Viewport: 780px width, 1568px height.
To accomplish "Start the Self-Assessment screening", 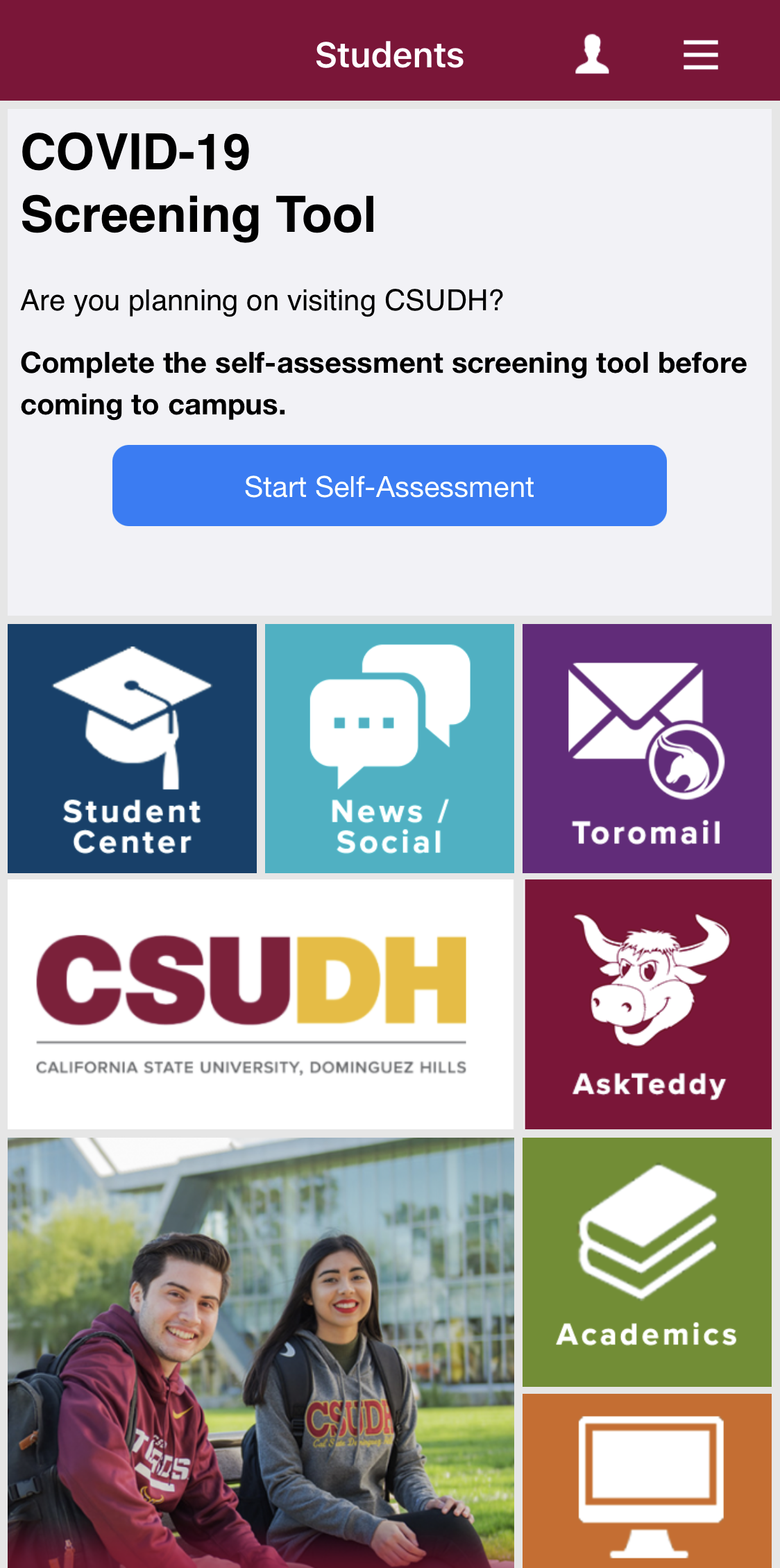I will click(389, 486).
